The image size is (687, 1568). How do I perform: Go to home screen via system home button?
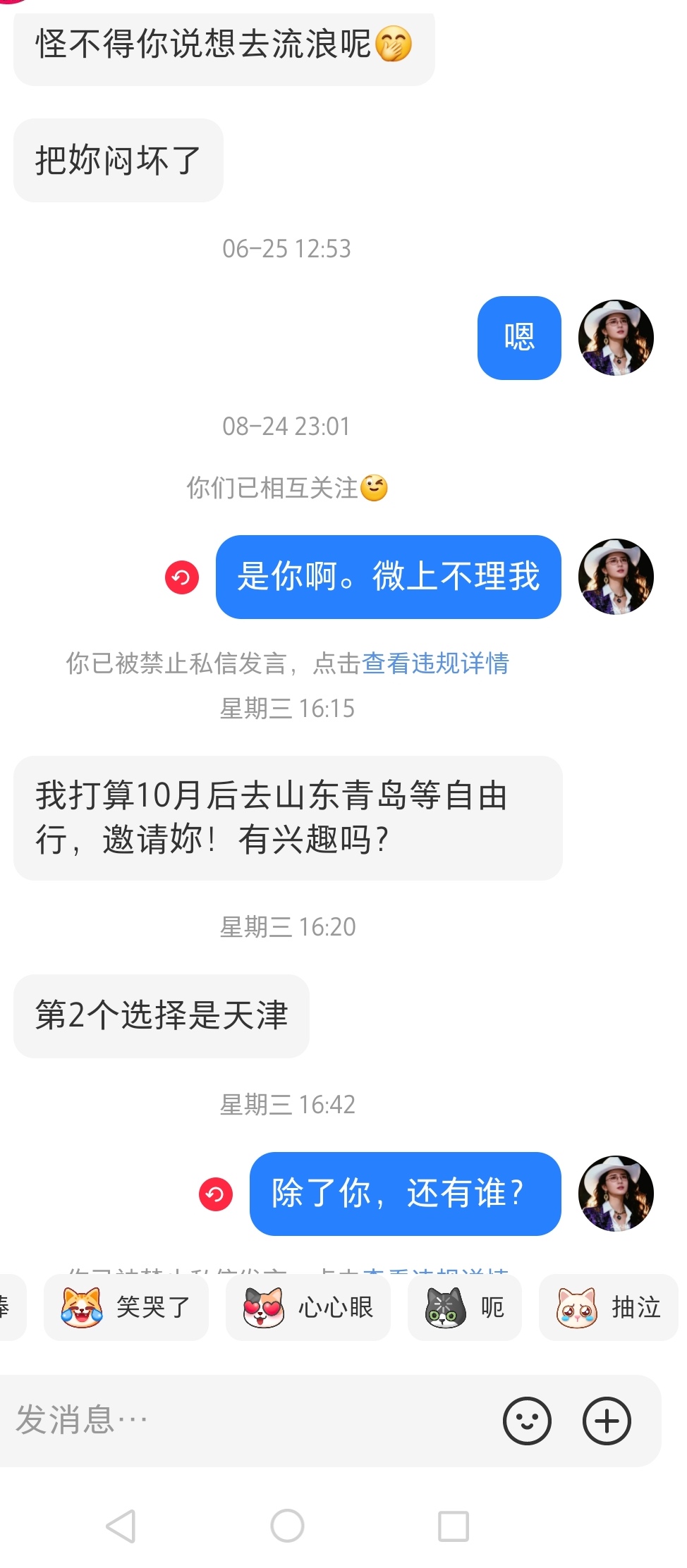[x=287, y=1526]
